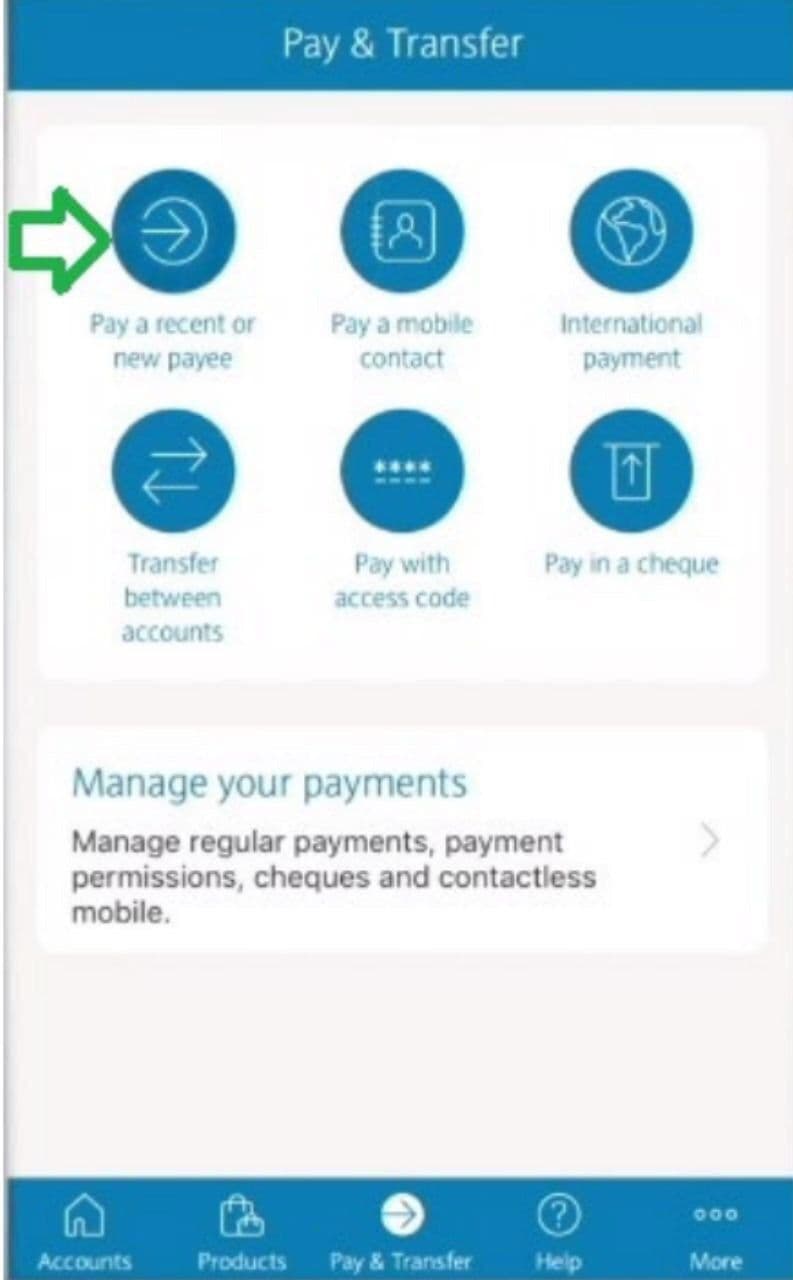Open Manage your payments
This screenshot has height=1280, width=793.
pyautogui.click(x=402, y=841)
